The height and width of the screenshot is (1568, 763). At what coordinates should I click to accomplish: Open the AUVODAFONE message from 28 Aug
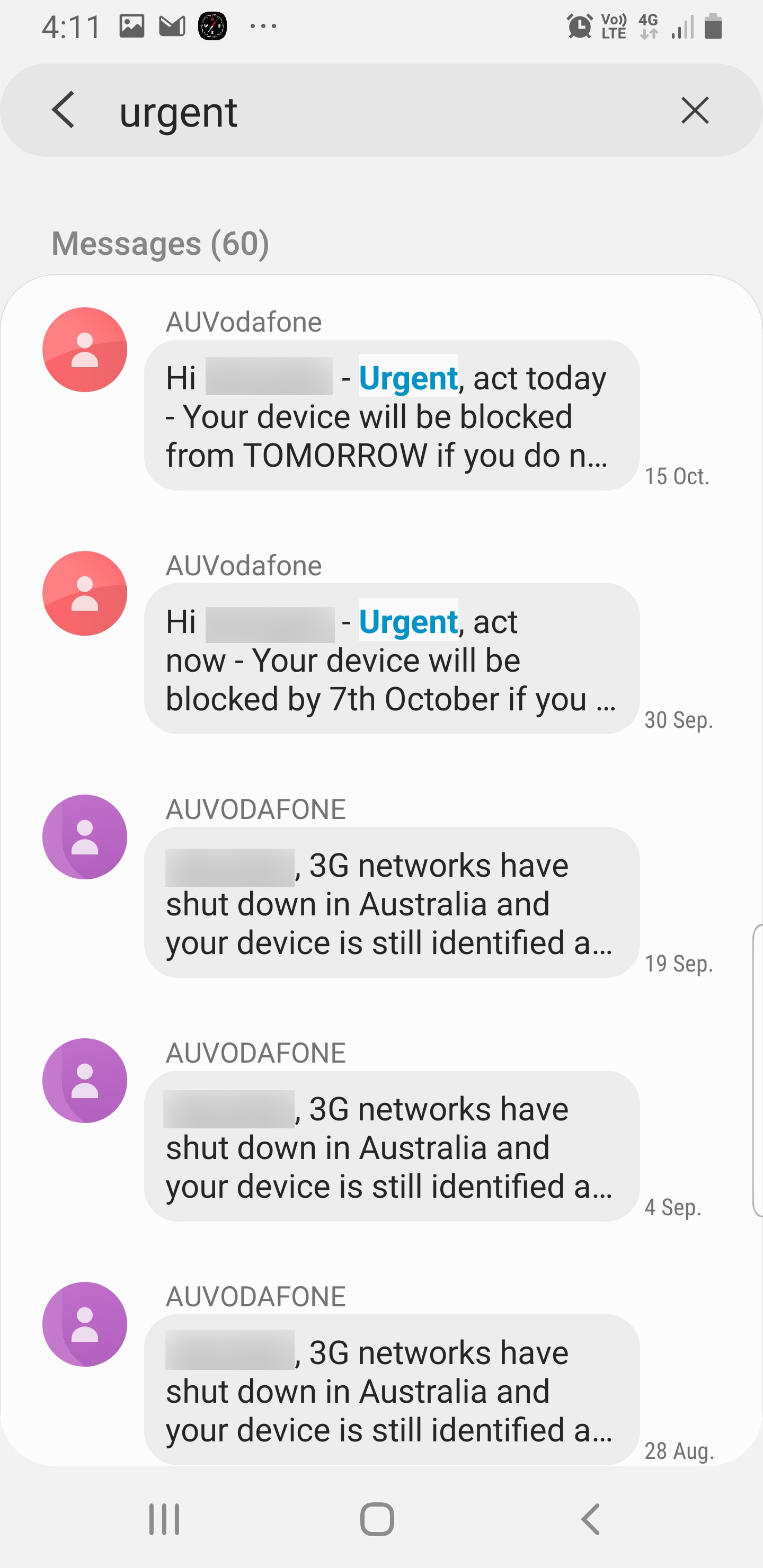click(392, 1389)
